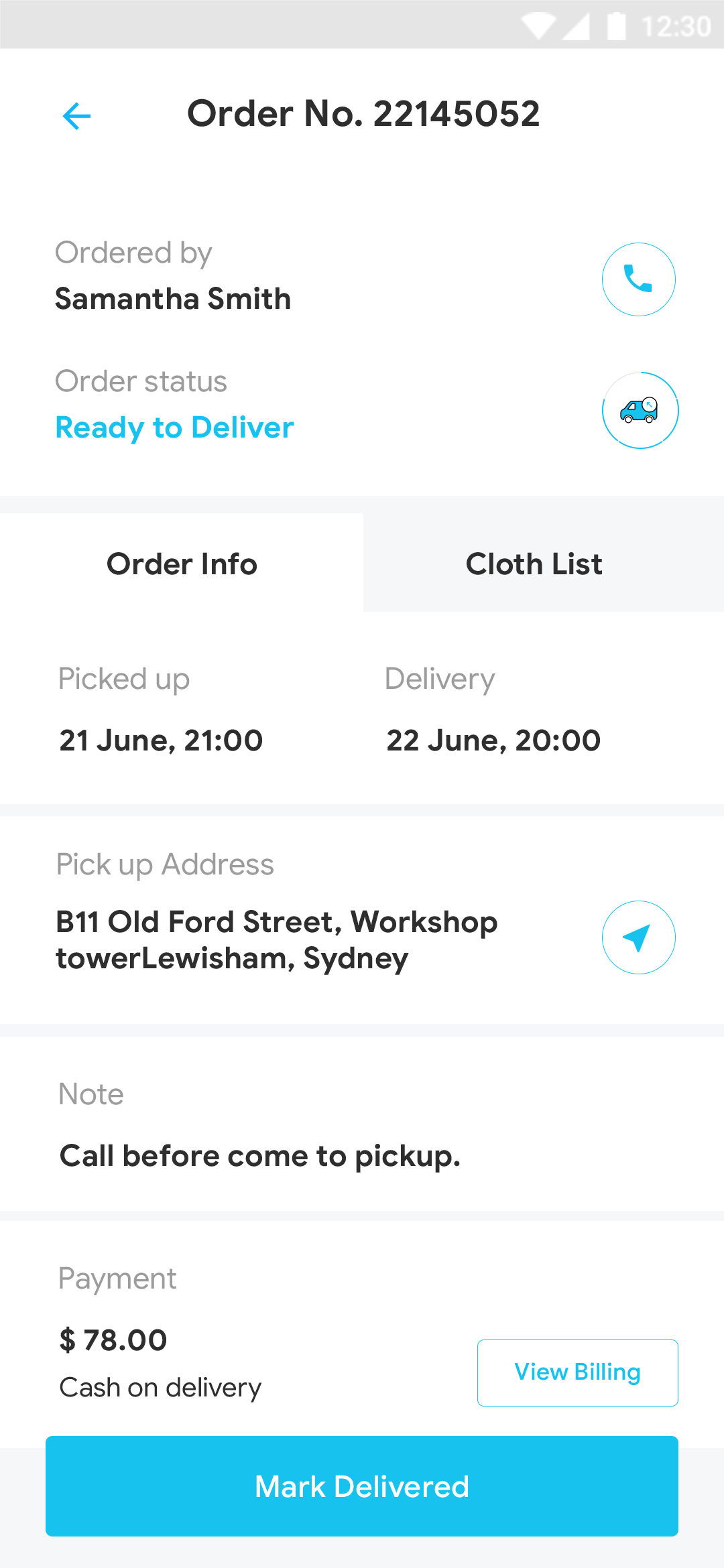Screen dimensions: 724x1568
Task: Tap the phone icon to call Samantha Smith
Action: pos(638,279)
